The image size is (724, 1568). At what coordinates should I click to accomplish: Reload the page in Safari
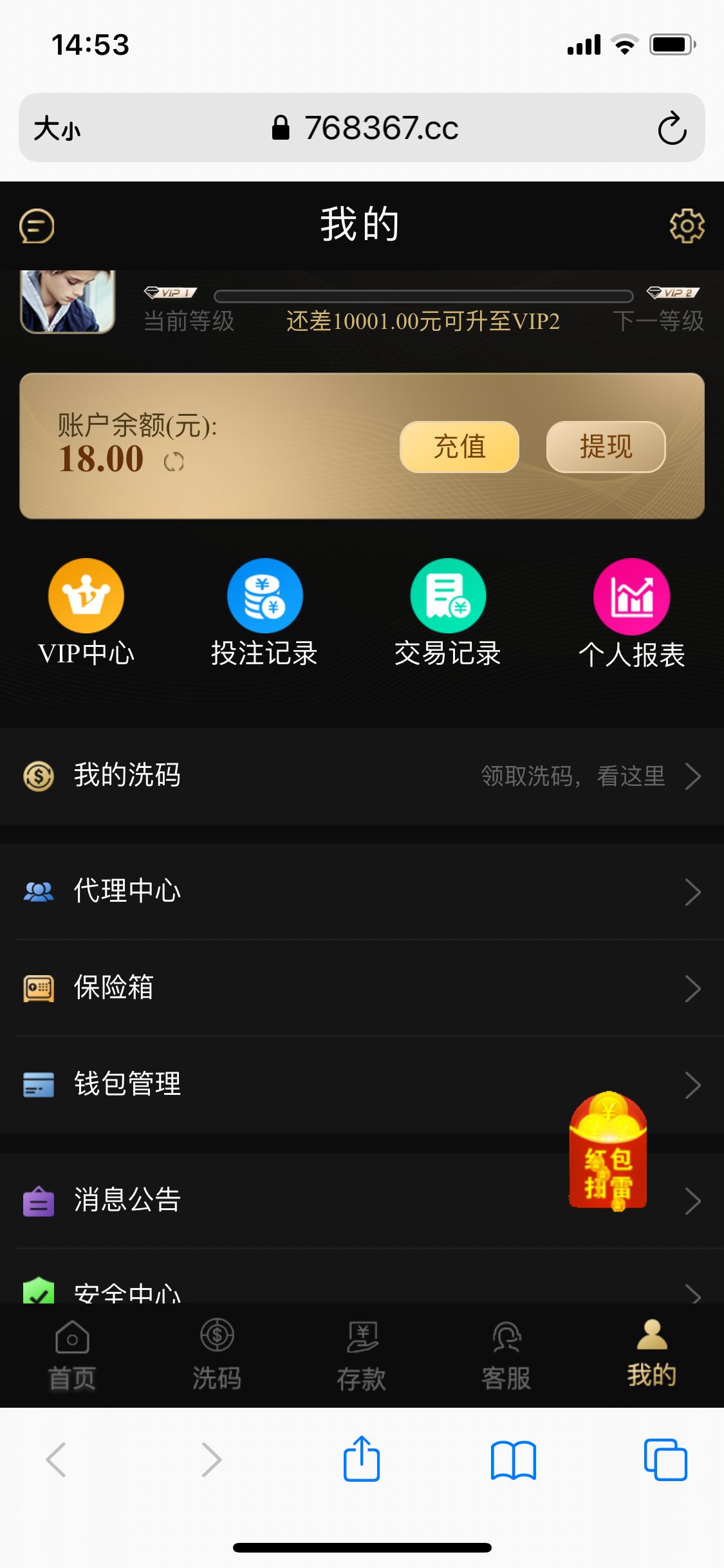[x=672, y=128]
